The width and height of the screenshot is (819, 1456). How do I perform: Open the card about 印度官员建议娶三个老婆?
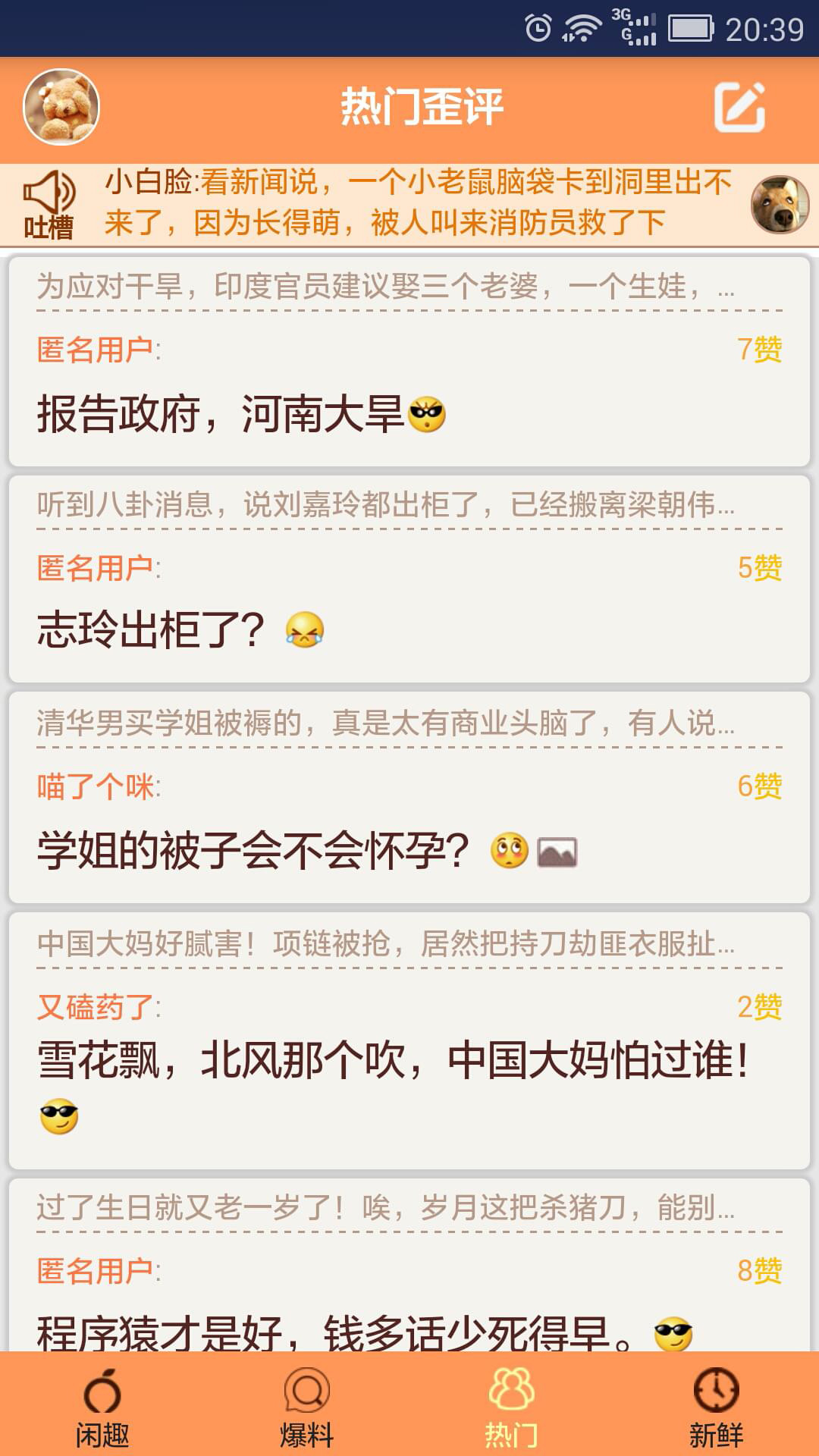(409, 362)
